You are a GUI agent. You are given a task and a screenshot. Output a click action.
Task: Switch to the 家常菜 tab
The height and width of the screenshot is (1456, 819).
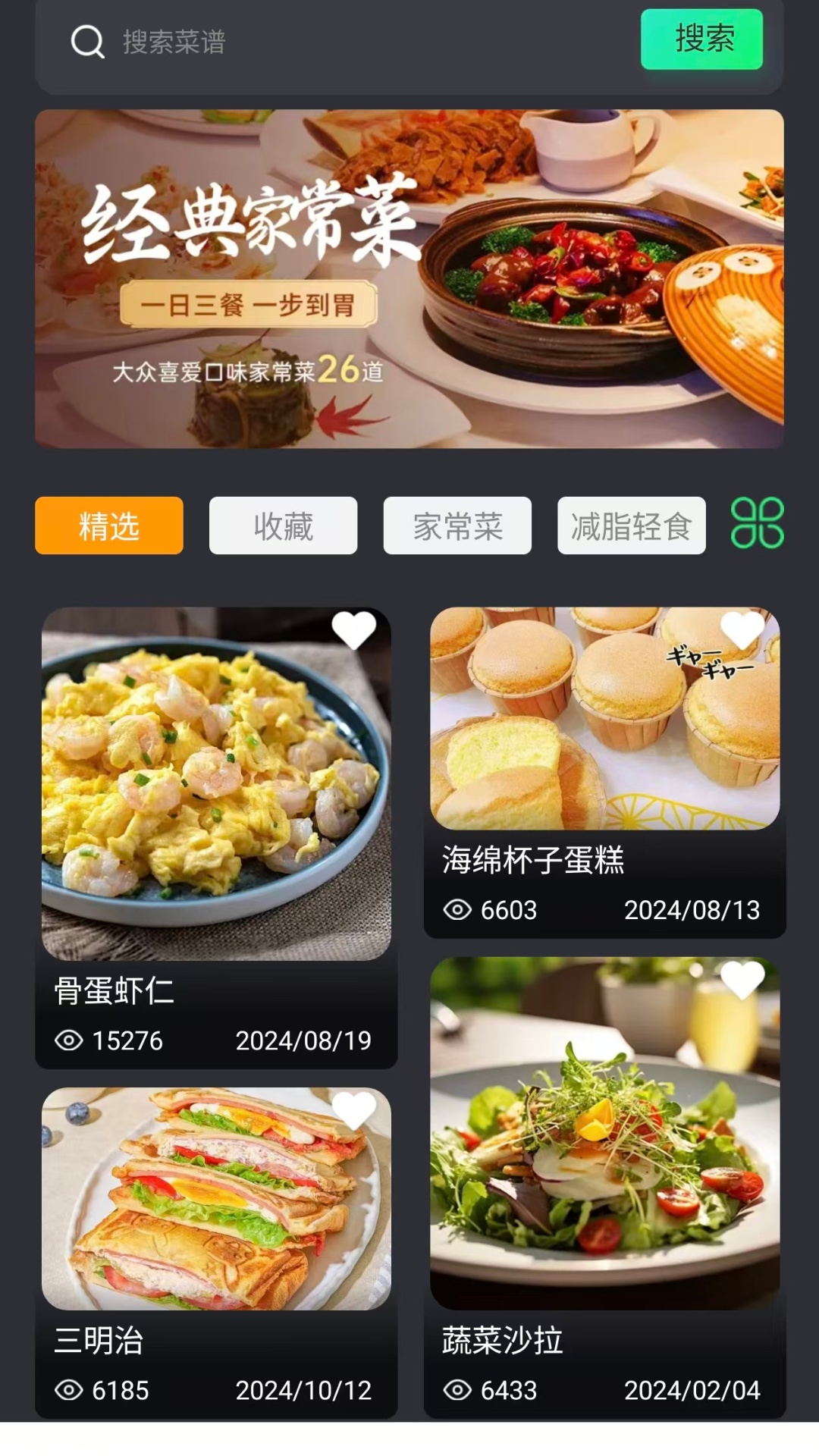[x=457, y=526]
